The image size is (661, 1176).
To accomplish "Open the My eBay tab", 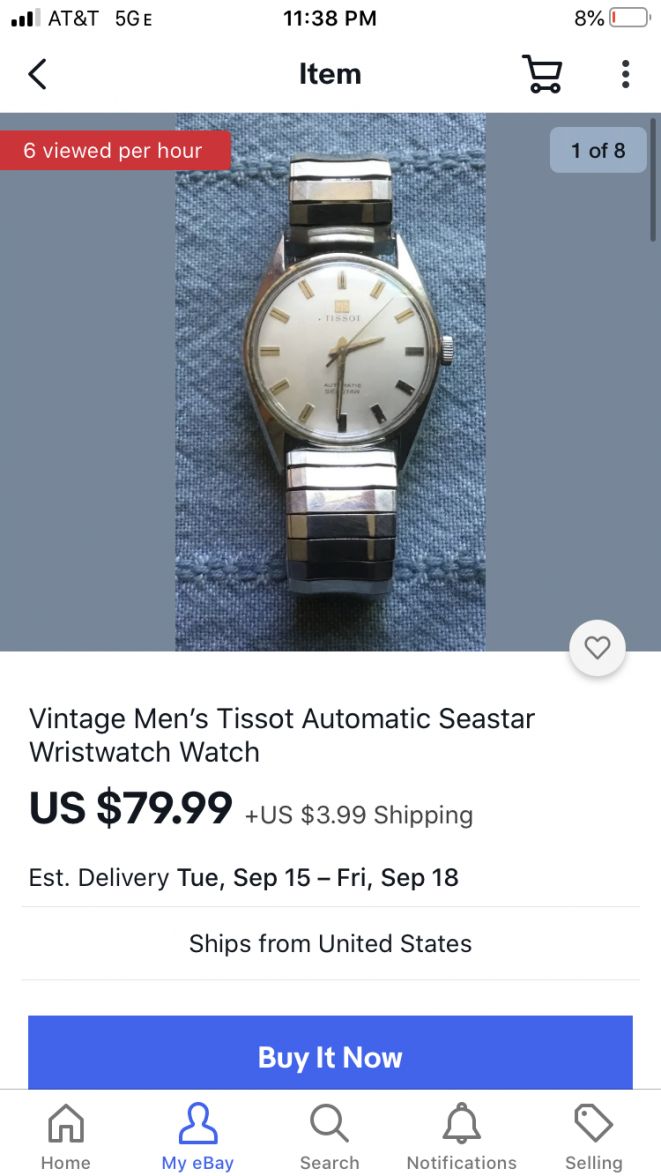I will pyautogui.click(x=198, y=1136).
